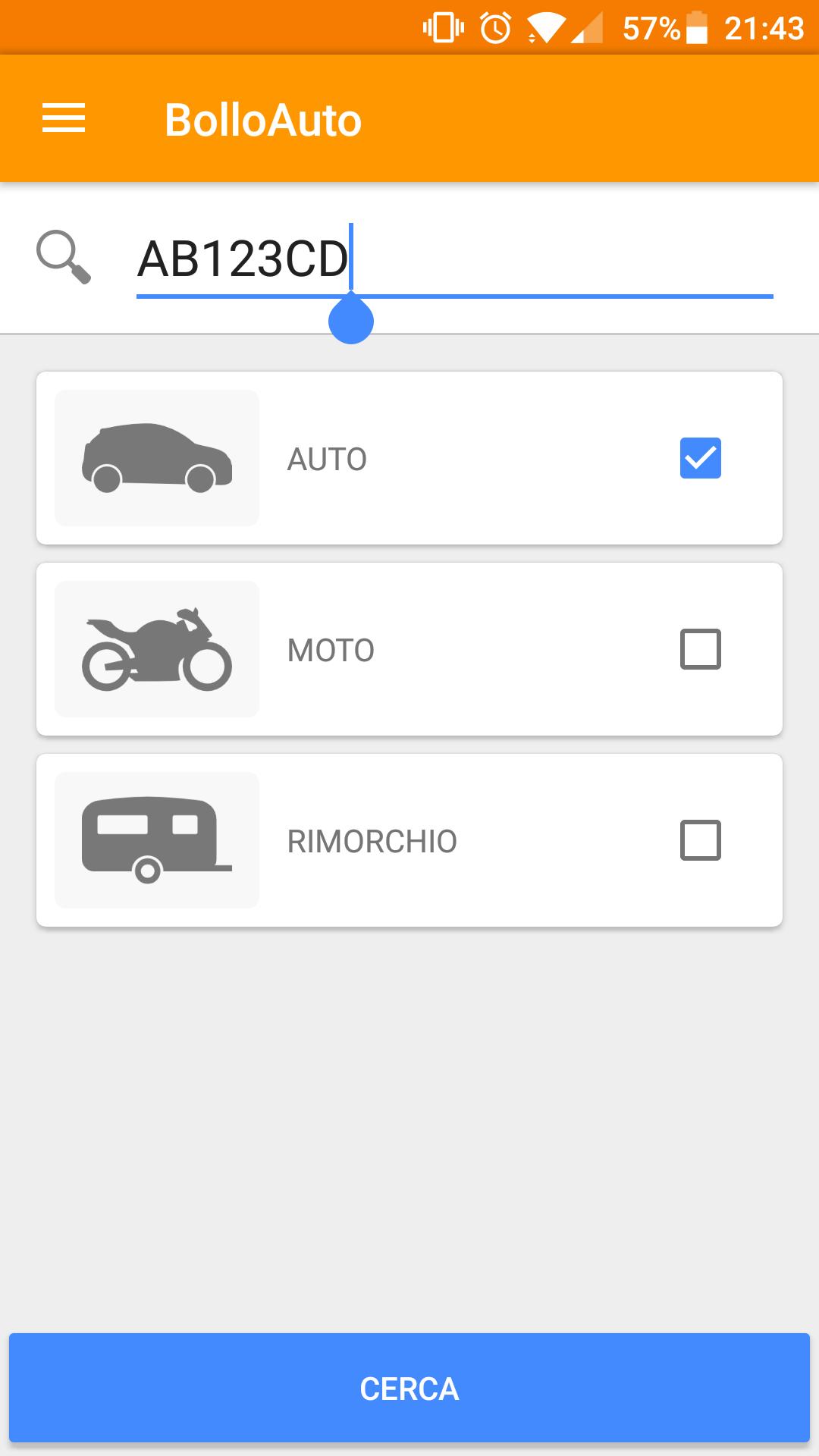Click the motorcycle icon on the MOTO card
The image size is (819, 1456).
pyautogui.click(x=156, y=648)
